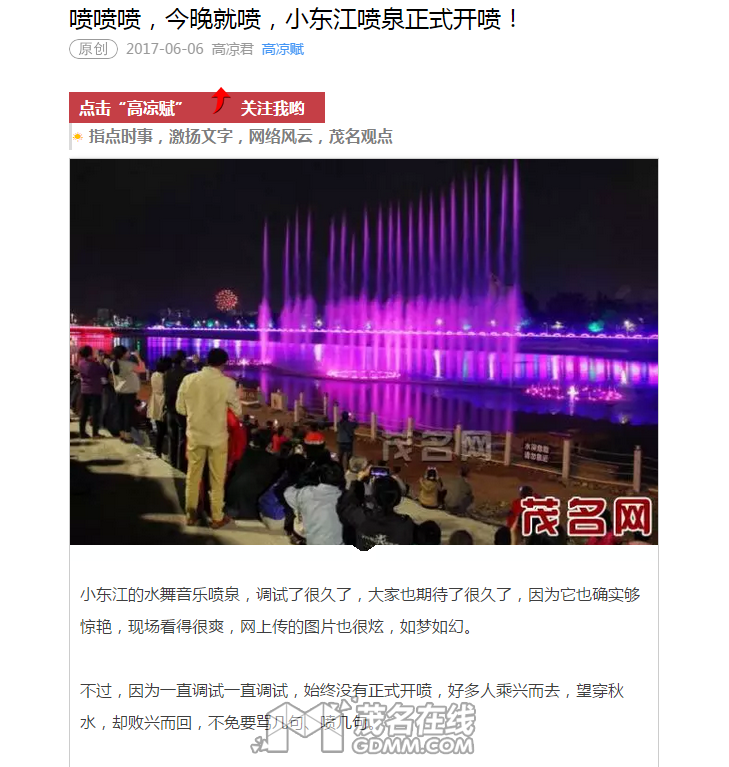Open the 高凉赋 account link
The image size is (729, 767).
(x=283, y=49)
